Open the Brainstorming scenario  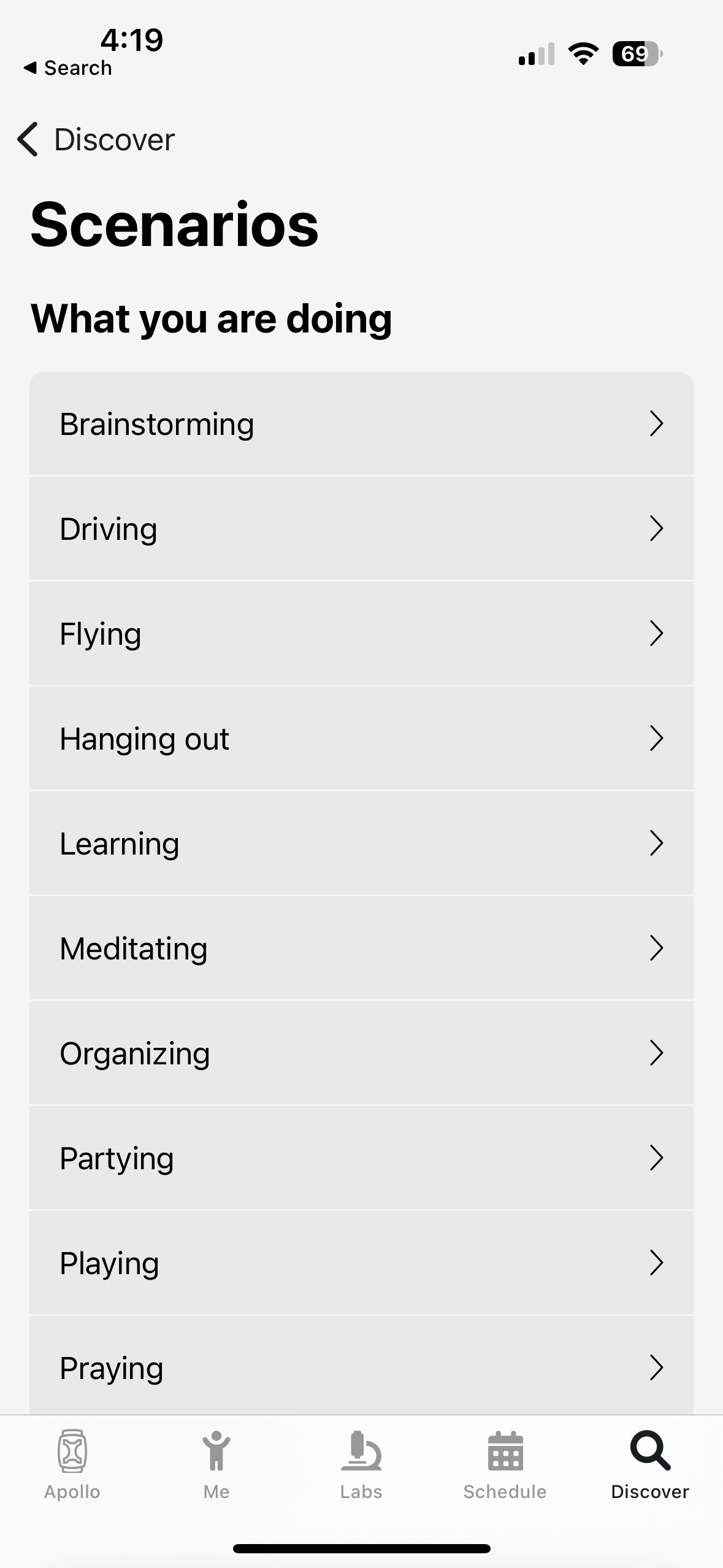pyautogui.click(x=361, y=424)
